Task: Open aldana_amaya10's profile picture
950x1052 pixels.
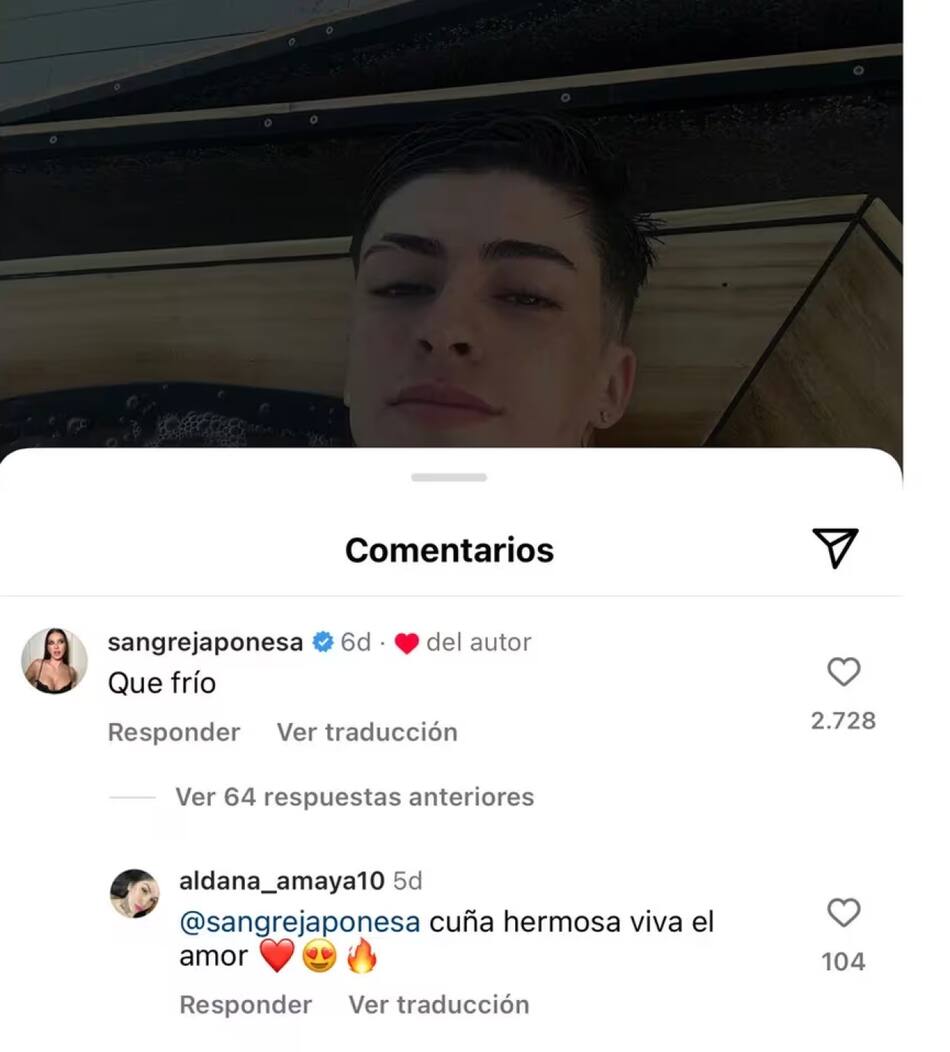Action: click(134, 893)
